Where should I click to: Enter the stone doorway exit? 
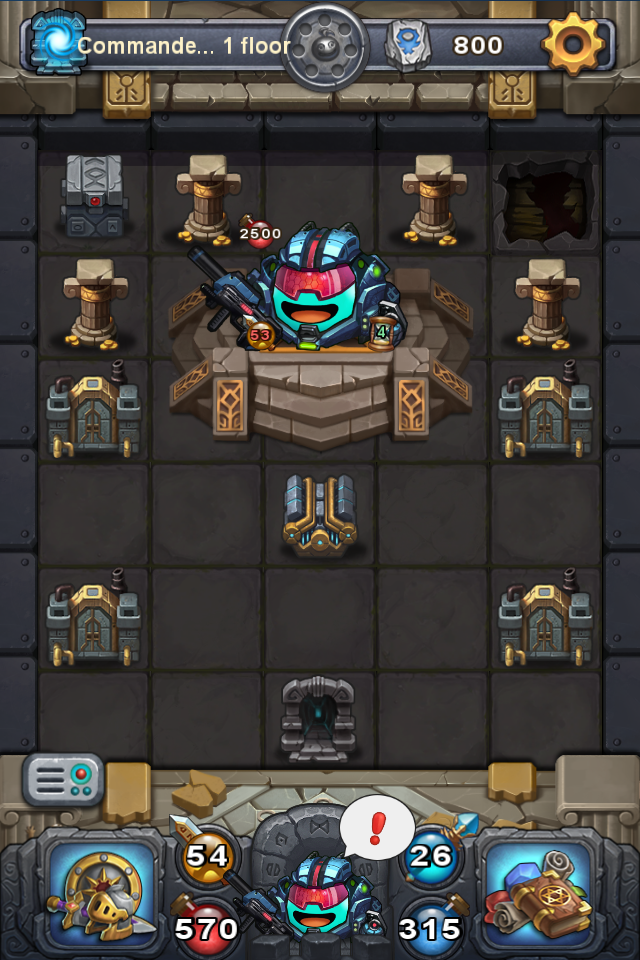coord(318,719)
